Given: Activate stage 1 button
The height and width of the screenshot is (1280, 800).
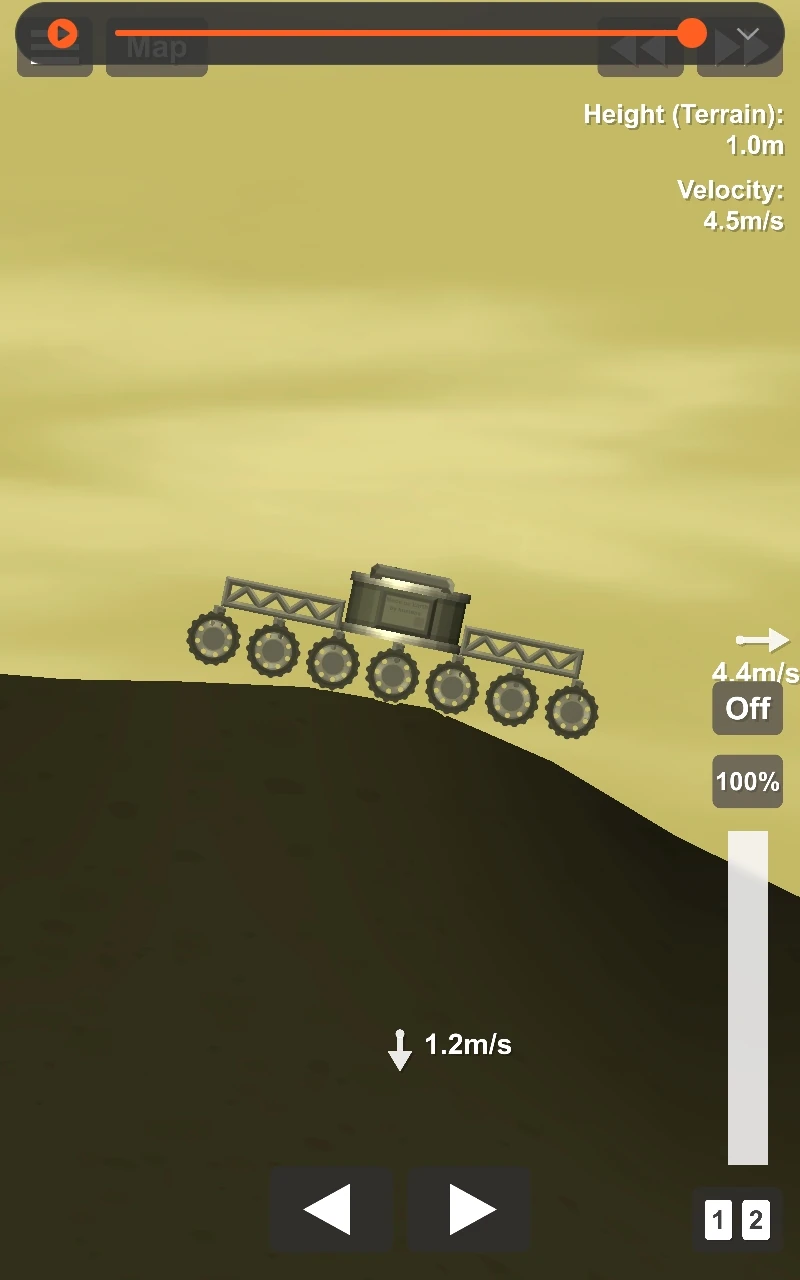Looking at the screenshot, I should (x=718, y=1221).
